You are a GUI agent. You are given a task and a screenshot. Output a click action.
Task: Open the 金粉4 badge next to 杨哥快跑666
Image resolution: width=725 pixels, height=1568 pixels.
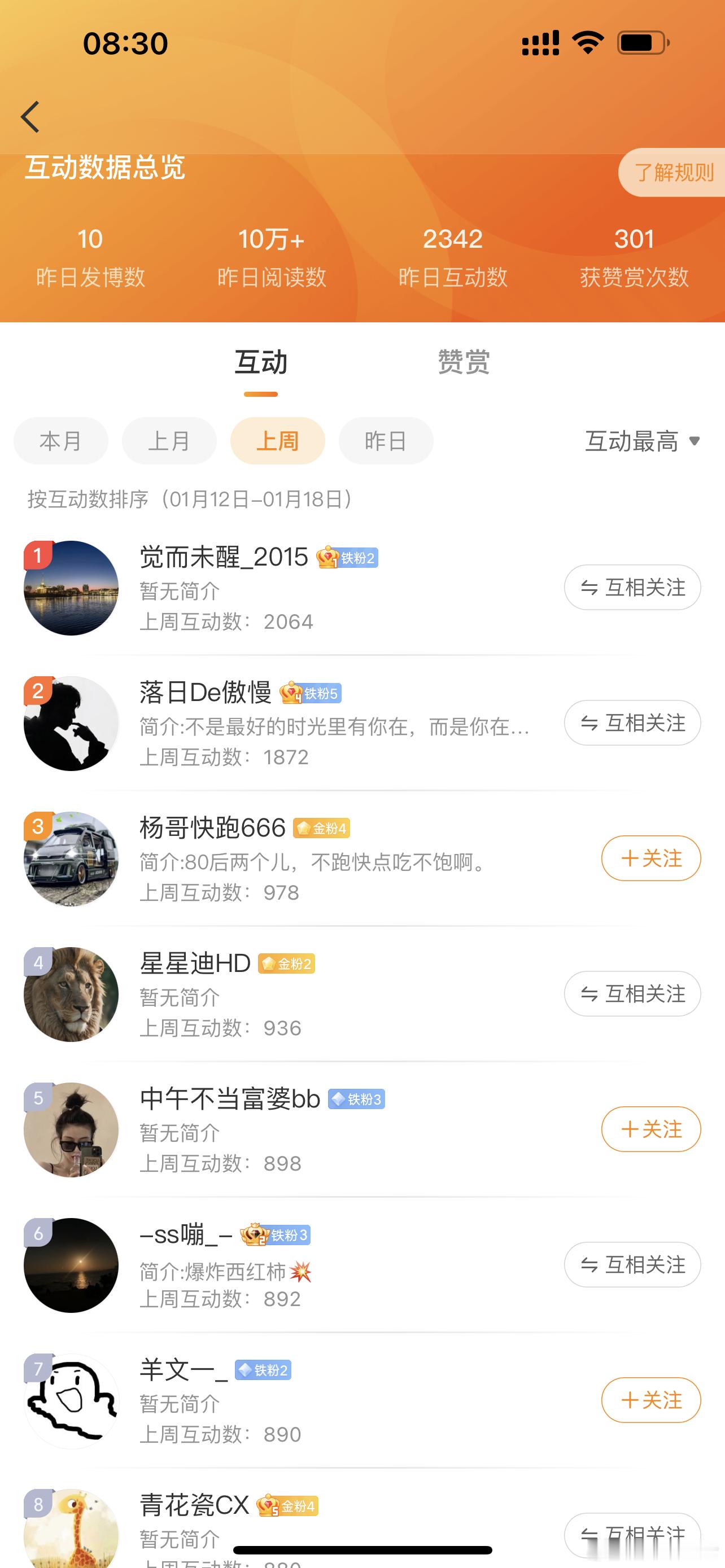tap(321, 829)
